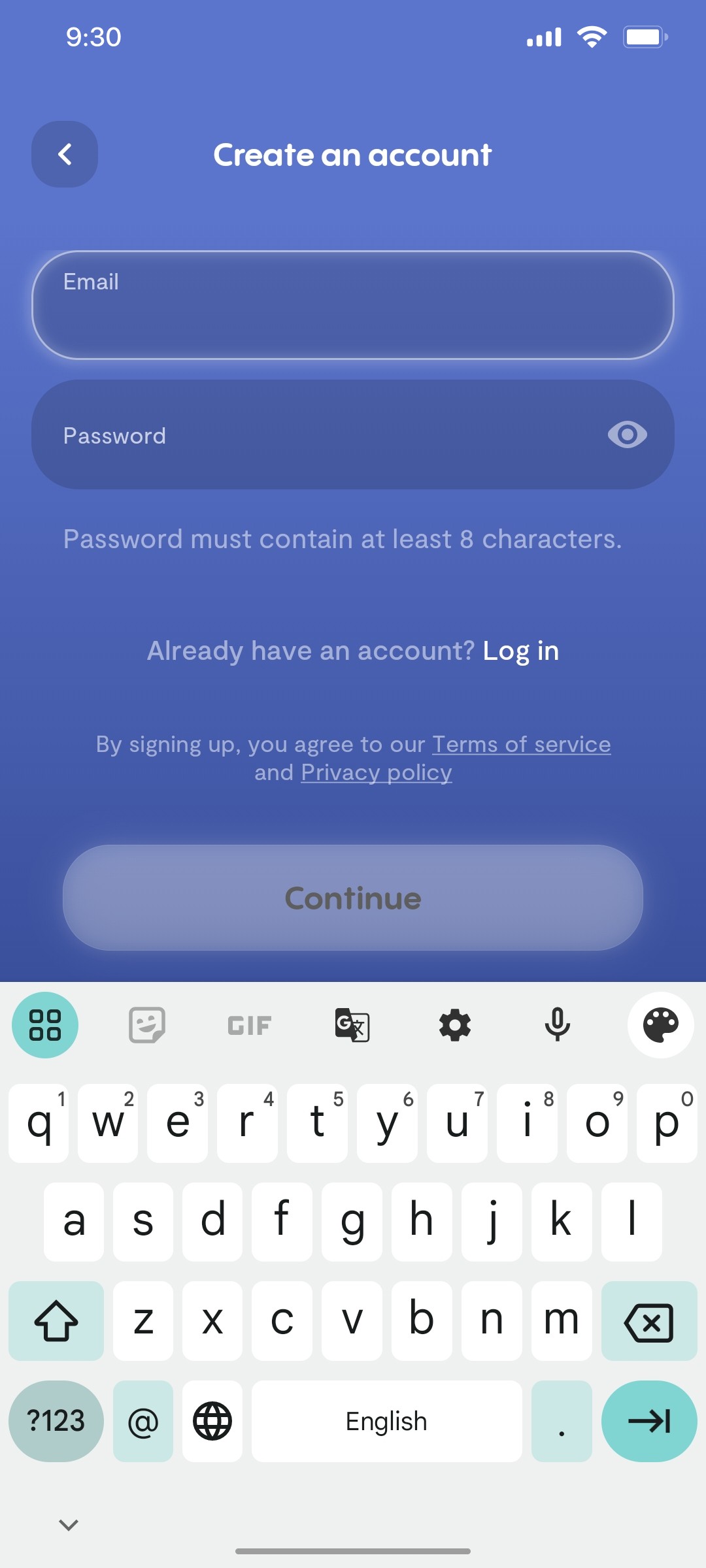Open the Gboard app grid menu
This screenshot has width=706, height=1568.
(x=44, y=1024)
